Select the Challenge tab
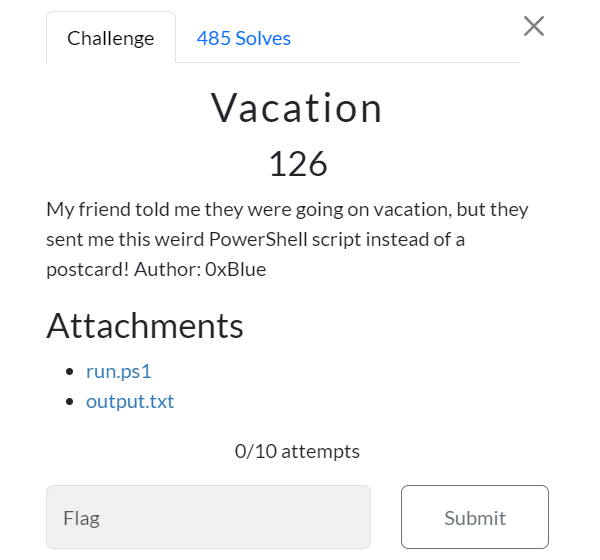The image size is (600, 560). click(111, 39)
